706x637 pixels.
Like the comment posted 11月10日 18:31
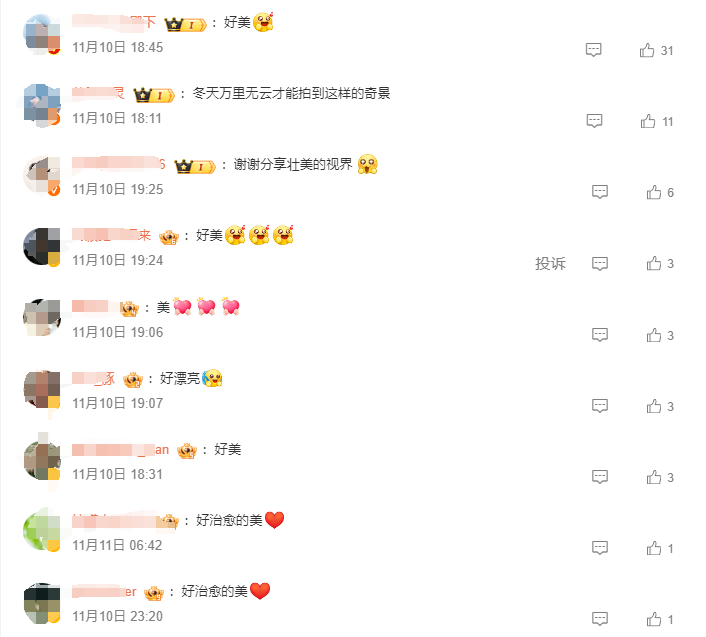click(x=654, y=477)
